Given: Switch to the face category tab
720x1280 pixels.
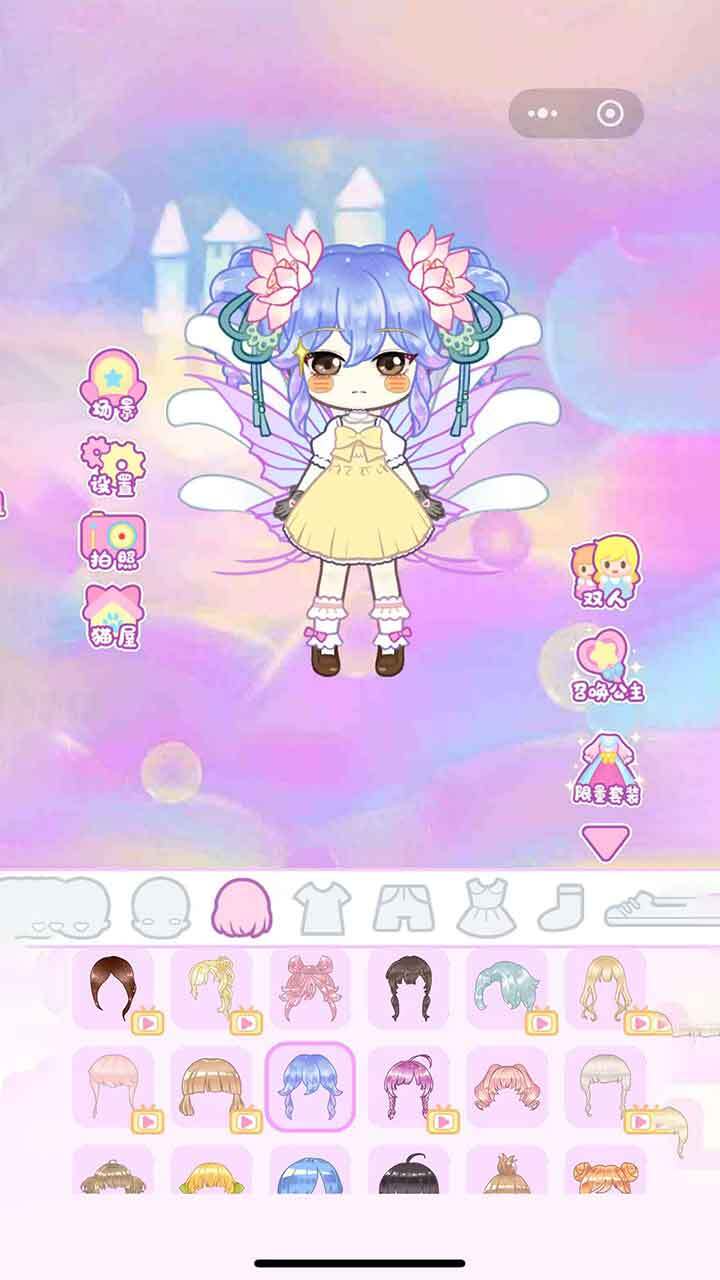Looking at the screenshot, I should 160,906.
